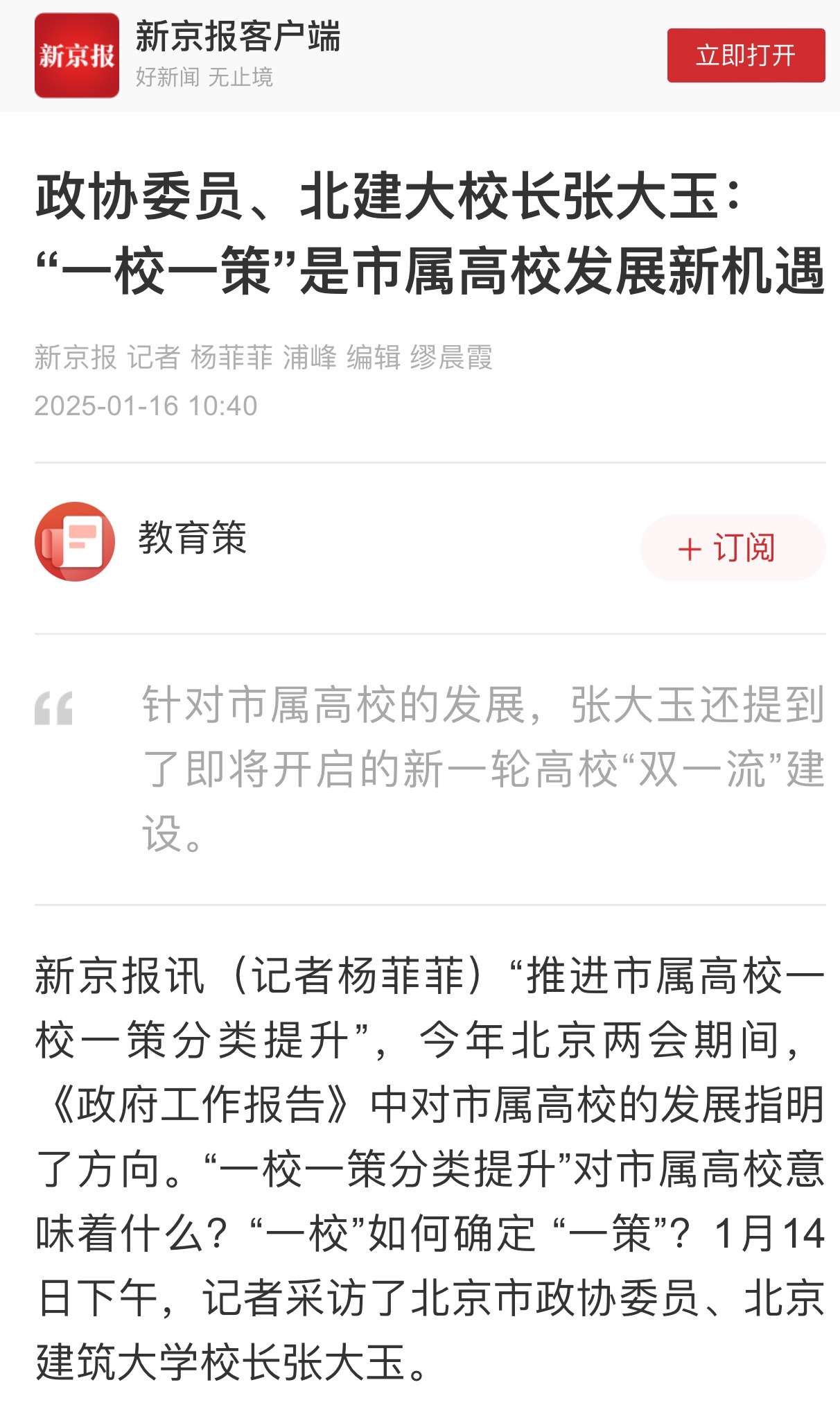
Task: Open the 教育策 column profile
Action: (192, 538)
